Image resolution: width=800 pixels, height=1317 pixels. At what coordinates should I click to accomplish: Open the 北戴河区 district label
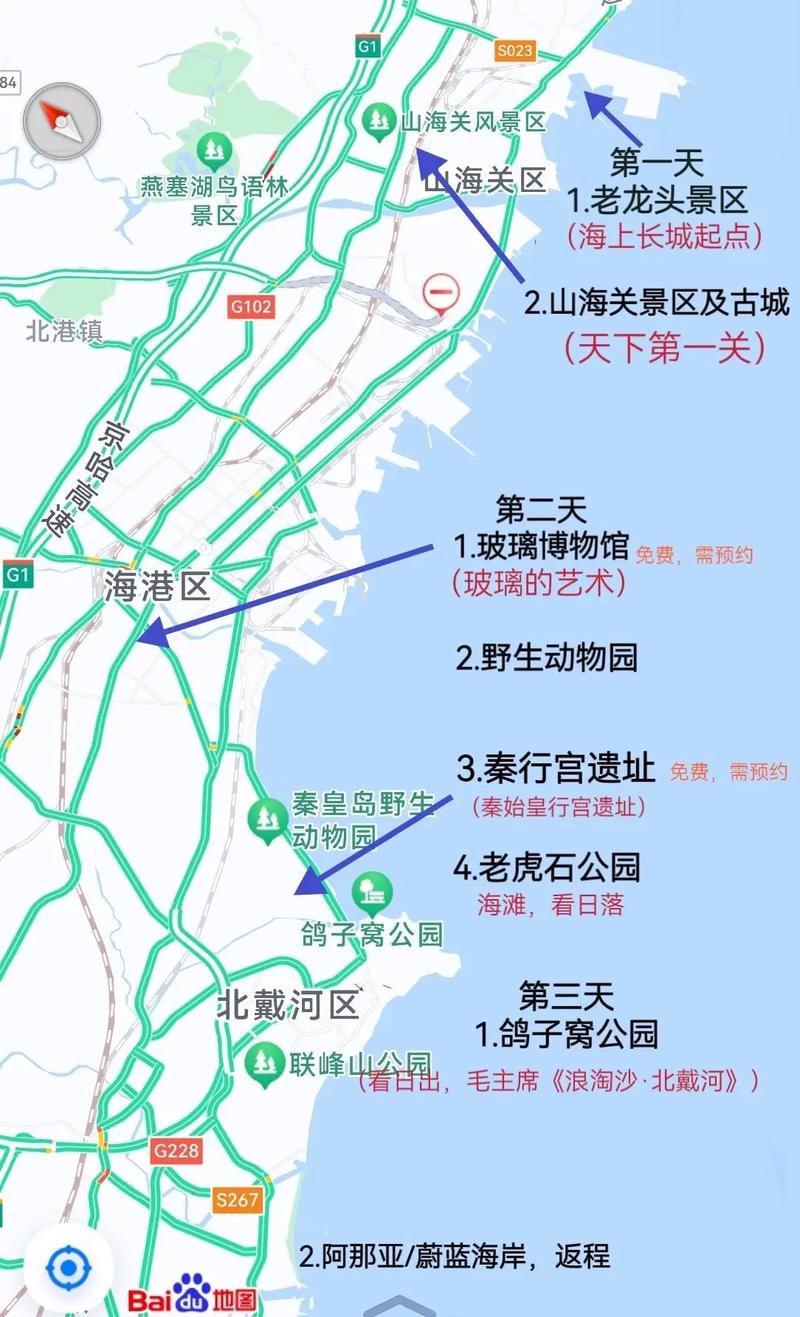(287, 1006)
